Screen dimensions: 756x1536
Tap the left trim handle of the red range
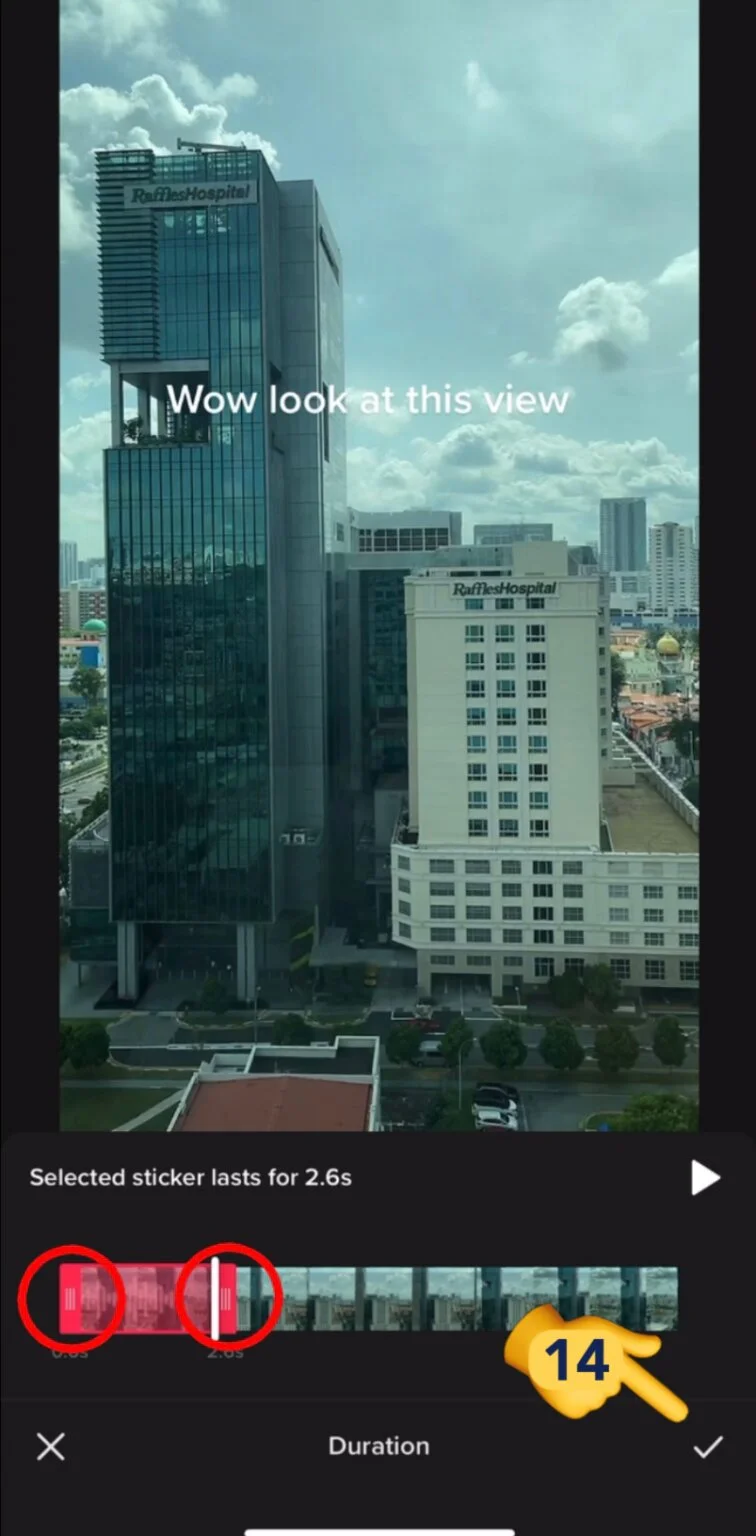click(x=69, y=1299)
